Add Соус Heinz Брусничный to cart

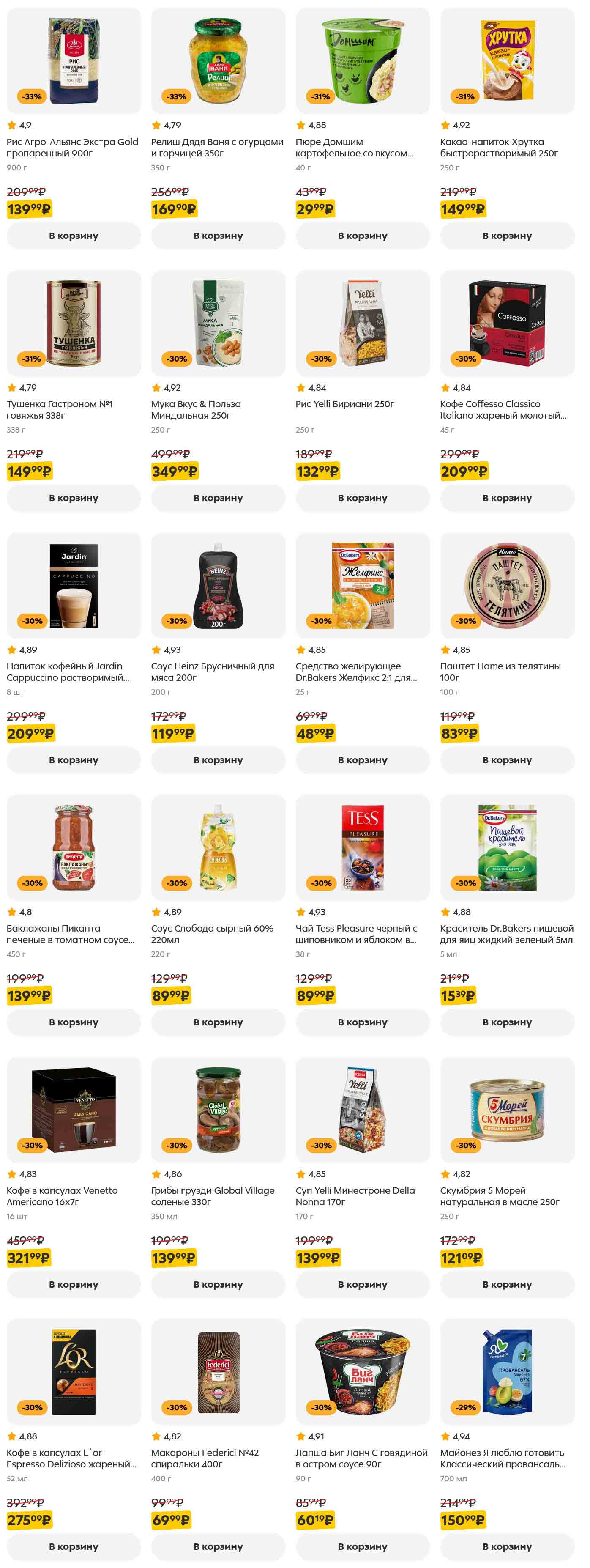tap(217, 760)
